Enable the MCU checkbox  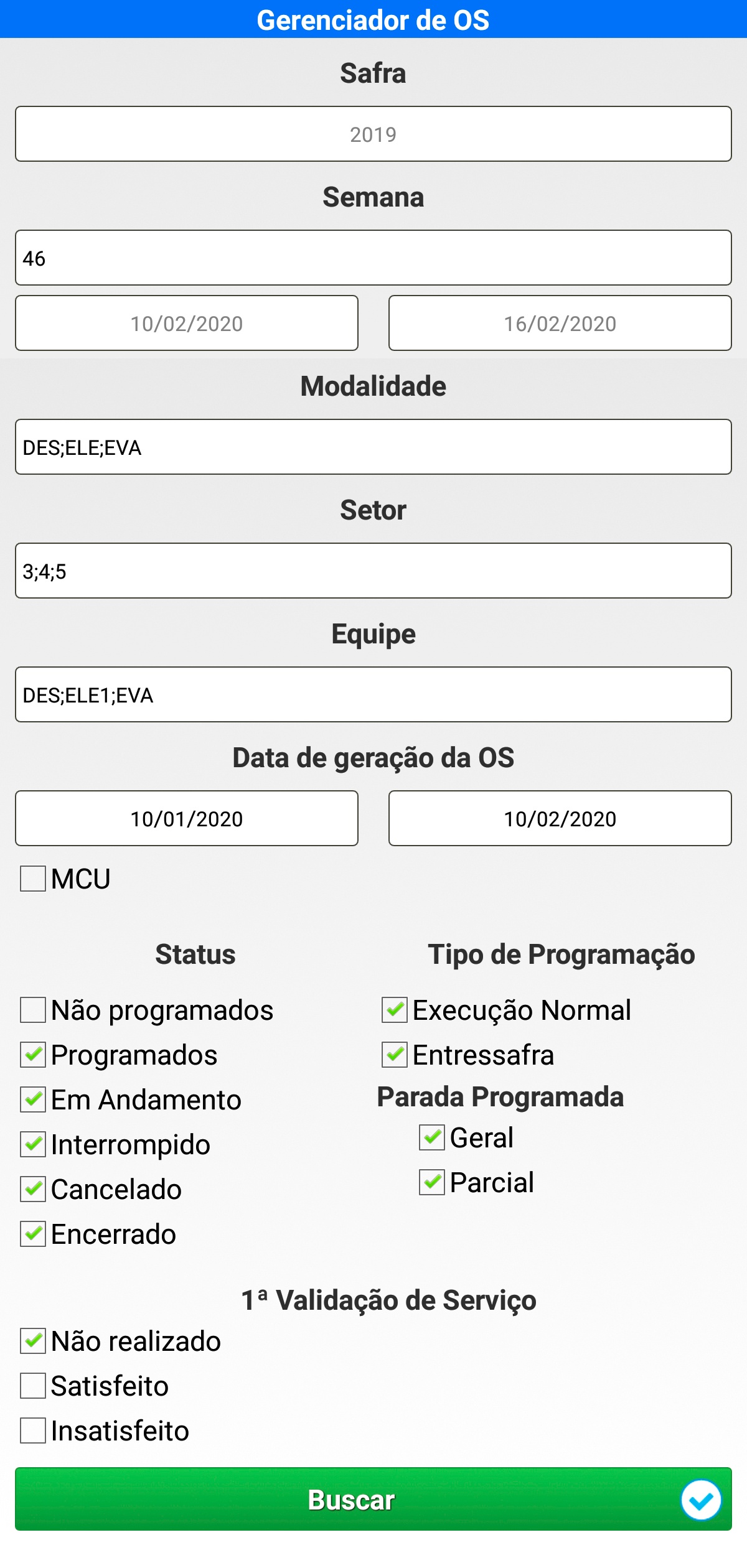click(x=33, y=879)
